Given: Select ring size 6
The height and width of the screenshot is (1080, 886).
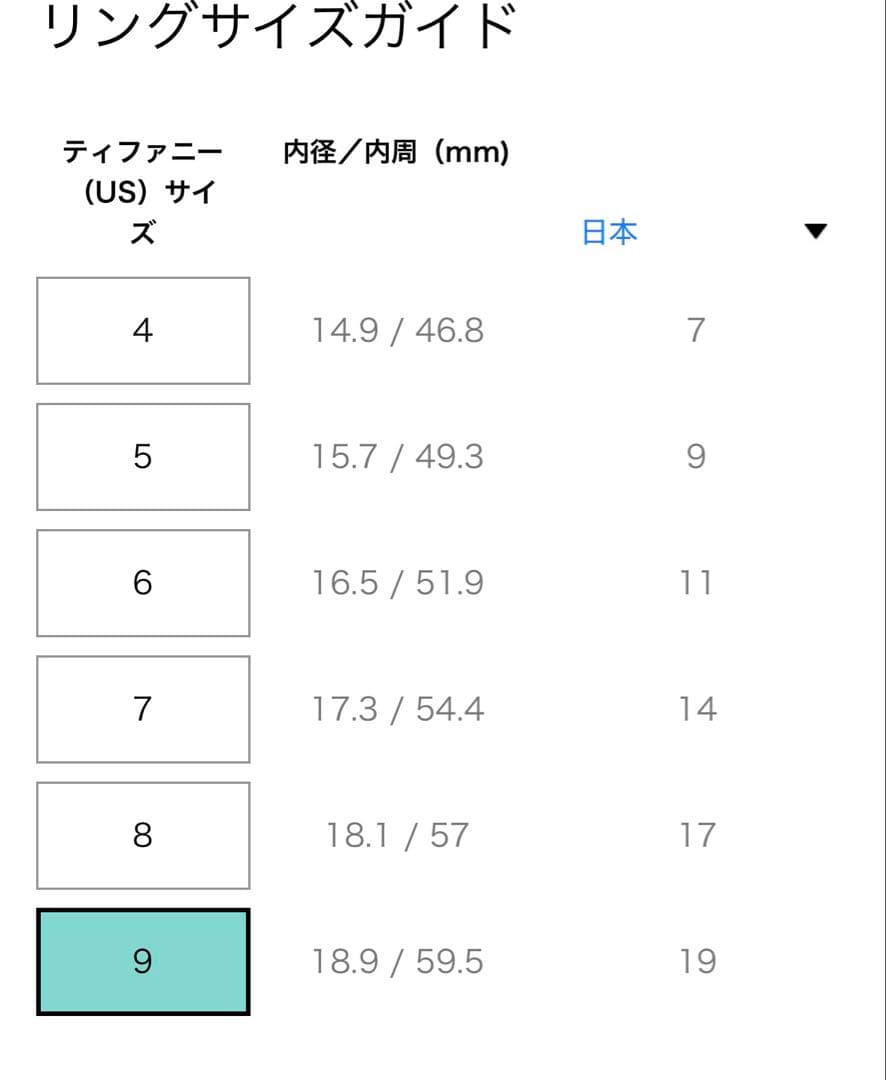Looking at the screenshot, I should tap(143, 583).
